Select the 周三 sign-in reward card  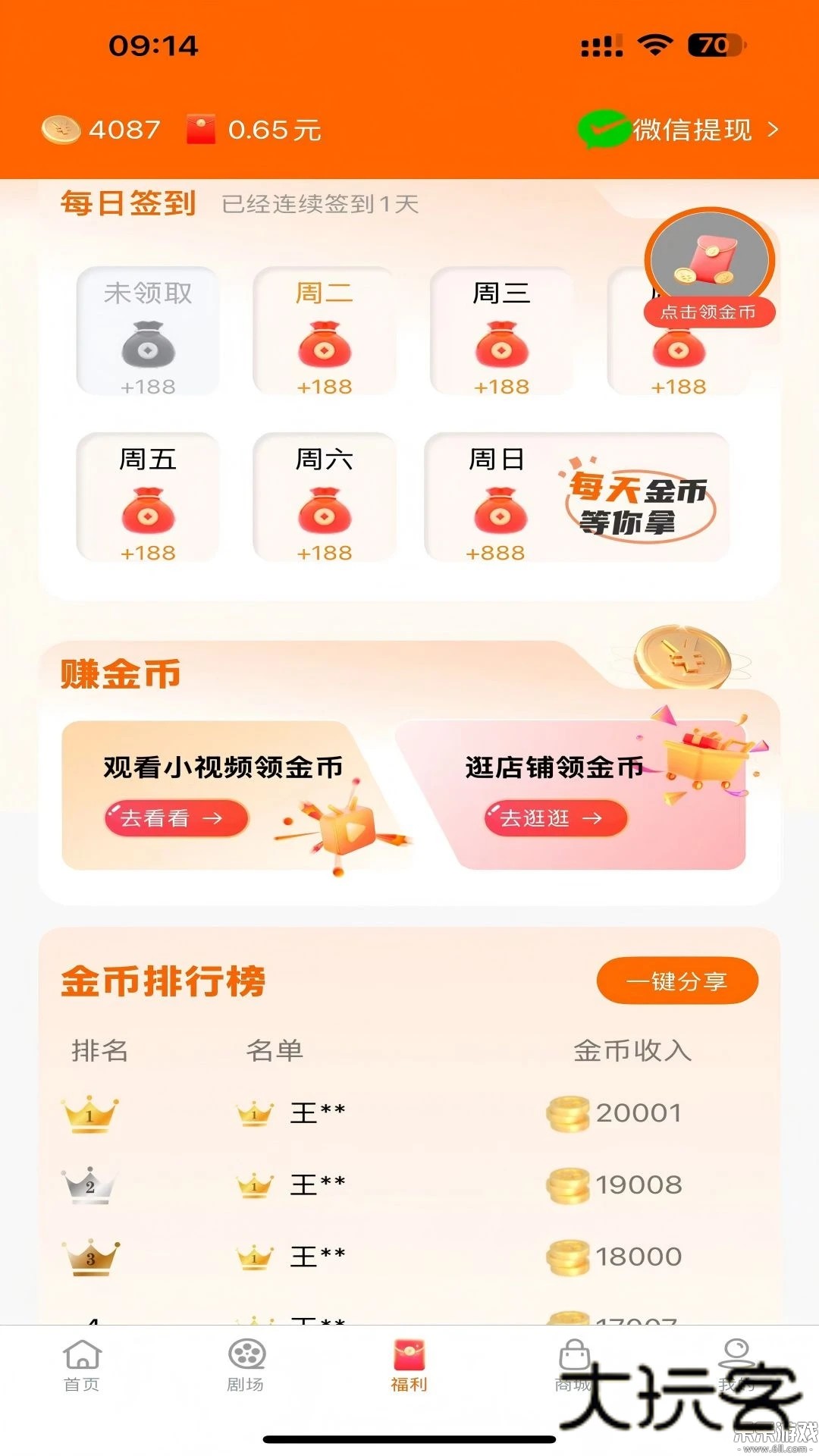pyautogui.click(x=501, y=332)
